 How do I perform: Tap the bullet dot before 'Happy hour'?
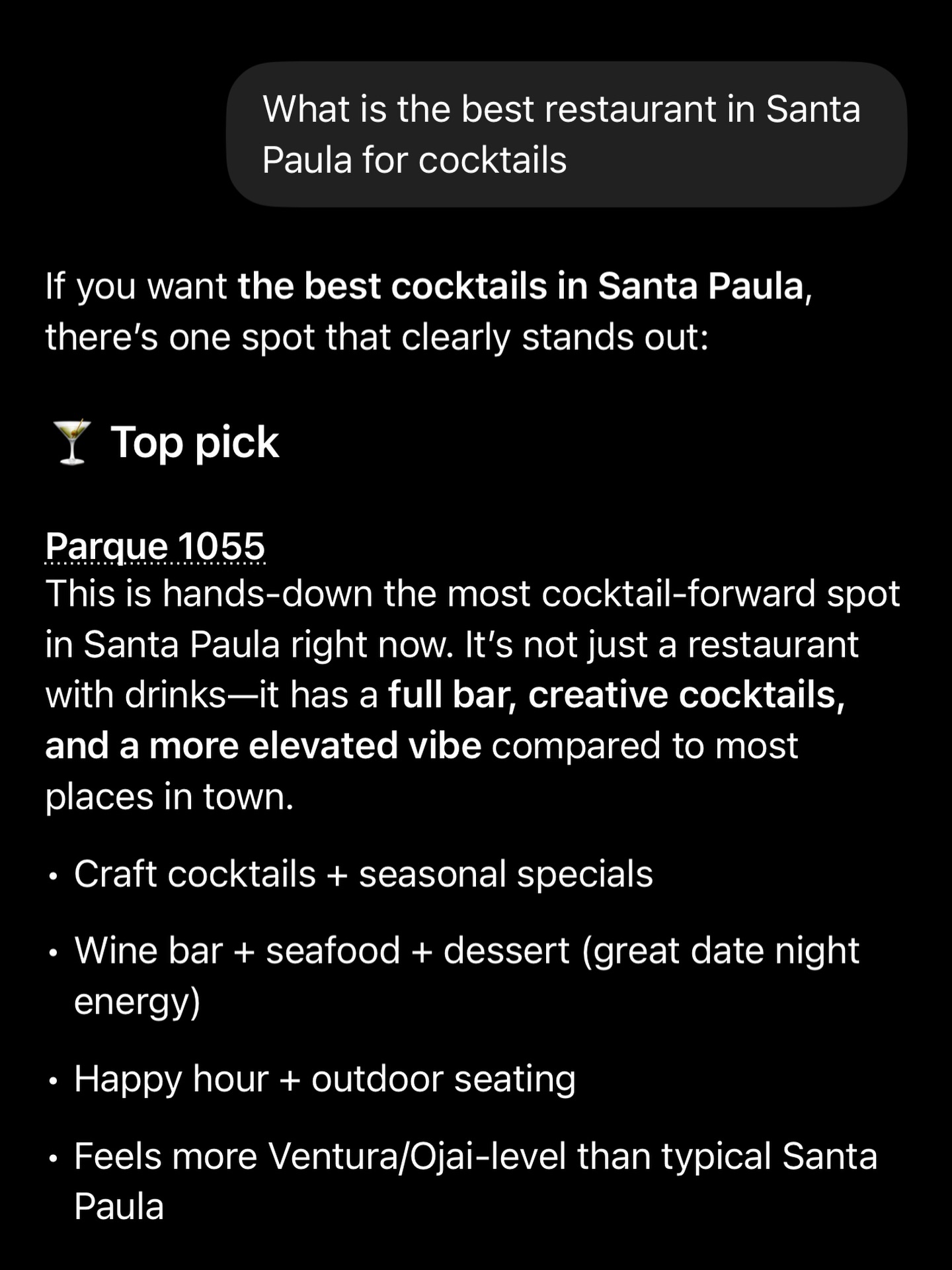click(54, 1079)
